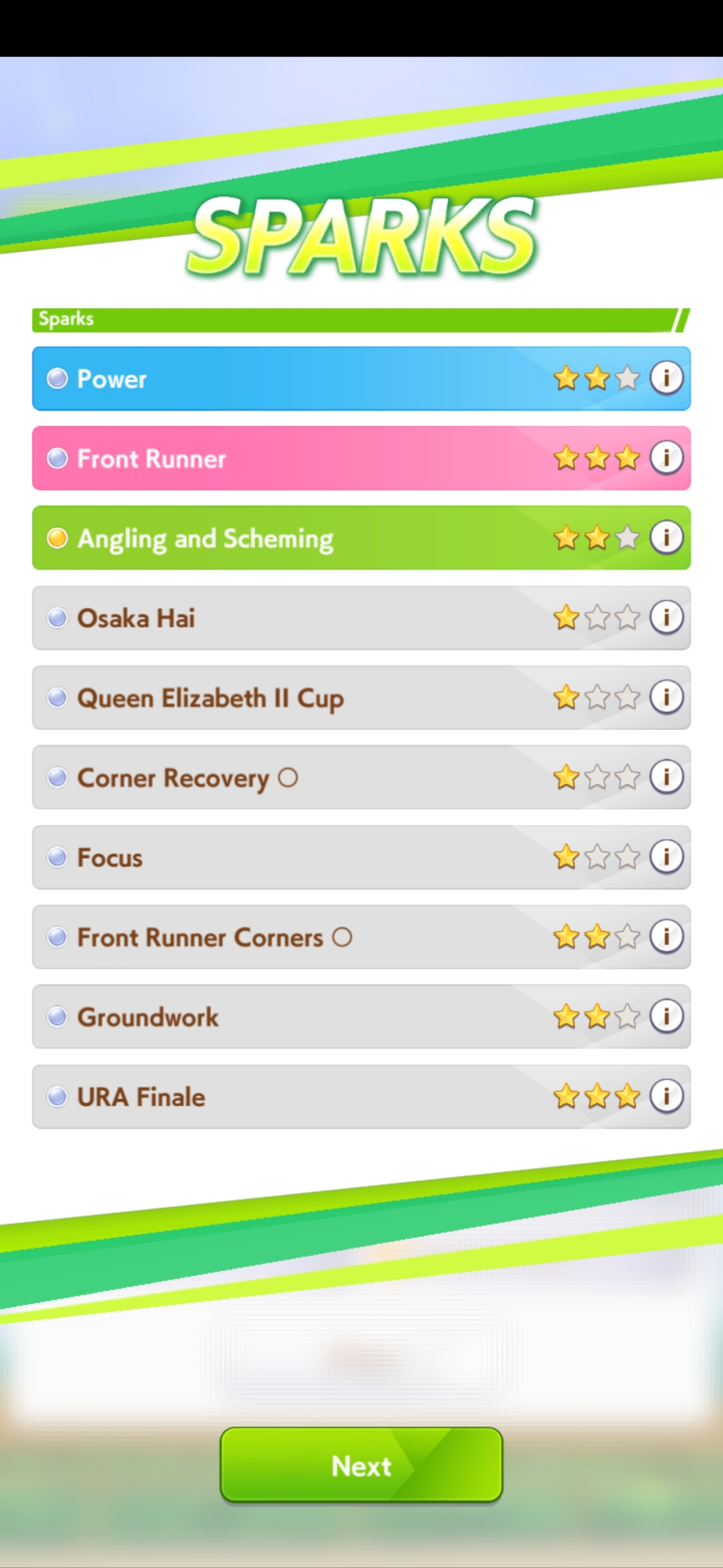This screenshot has width=723, height=1568.
Task: Show info for URA Finale spark
Action: pos(667,1096)
